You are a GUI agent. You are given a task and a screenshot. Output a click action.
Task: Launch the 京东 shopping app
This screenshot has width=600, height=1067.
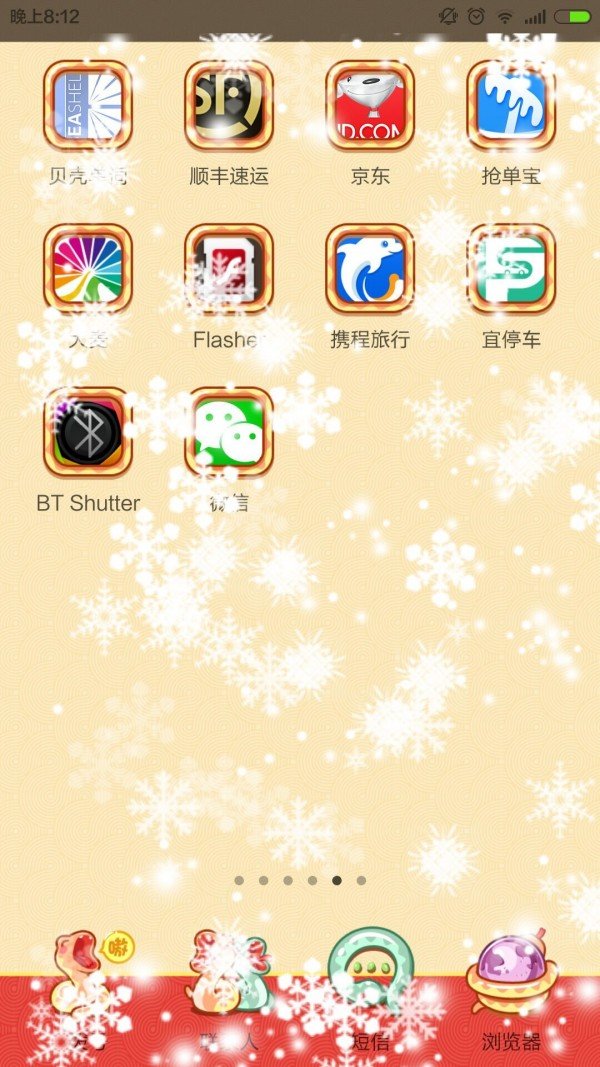pos(370,106)
